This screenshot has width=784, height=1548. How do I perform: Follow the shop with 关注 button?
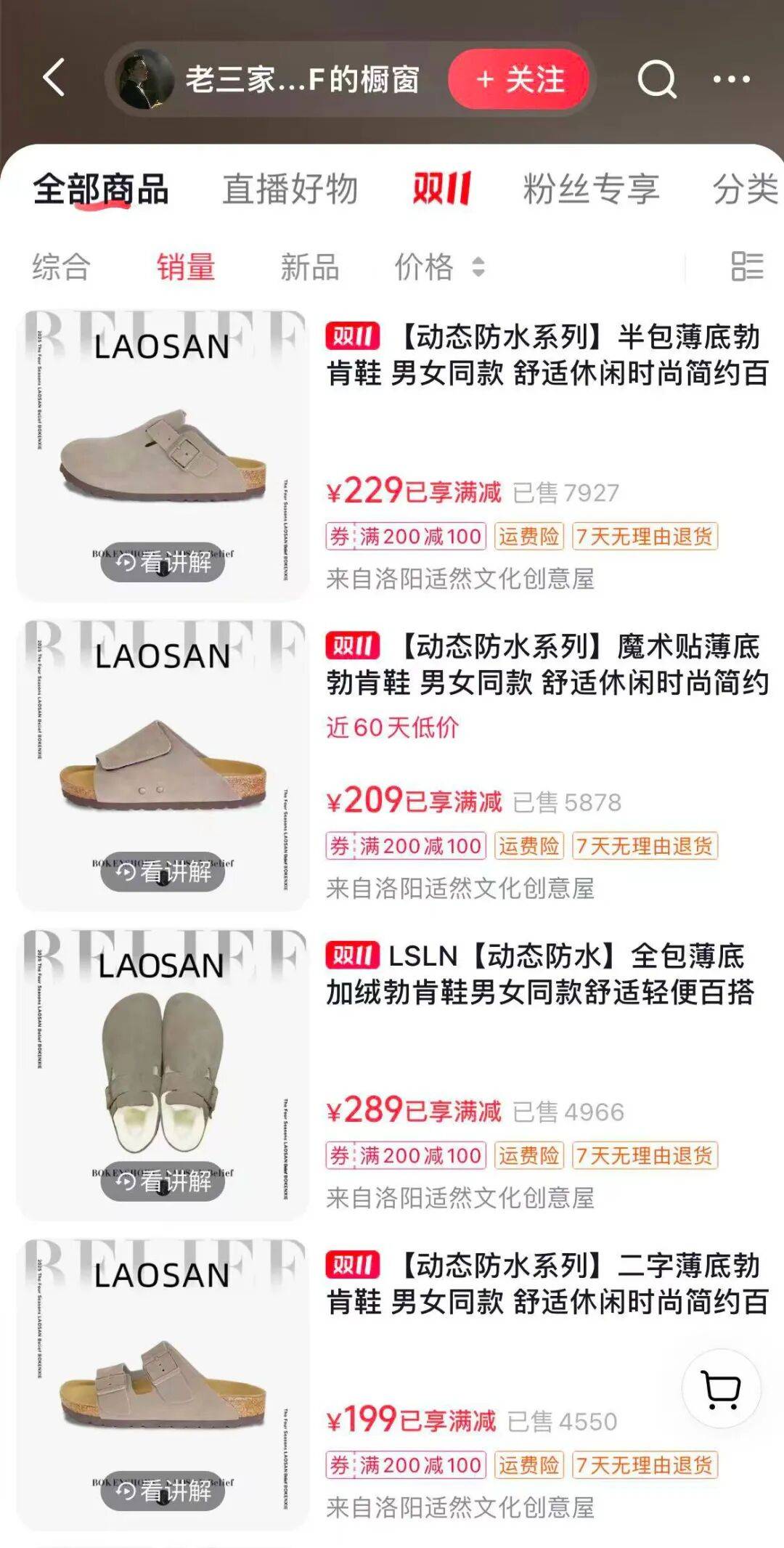tap(519, 79)
